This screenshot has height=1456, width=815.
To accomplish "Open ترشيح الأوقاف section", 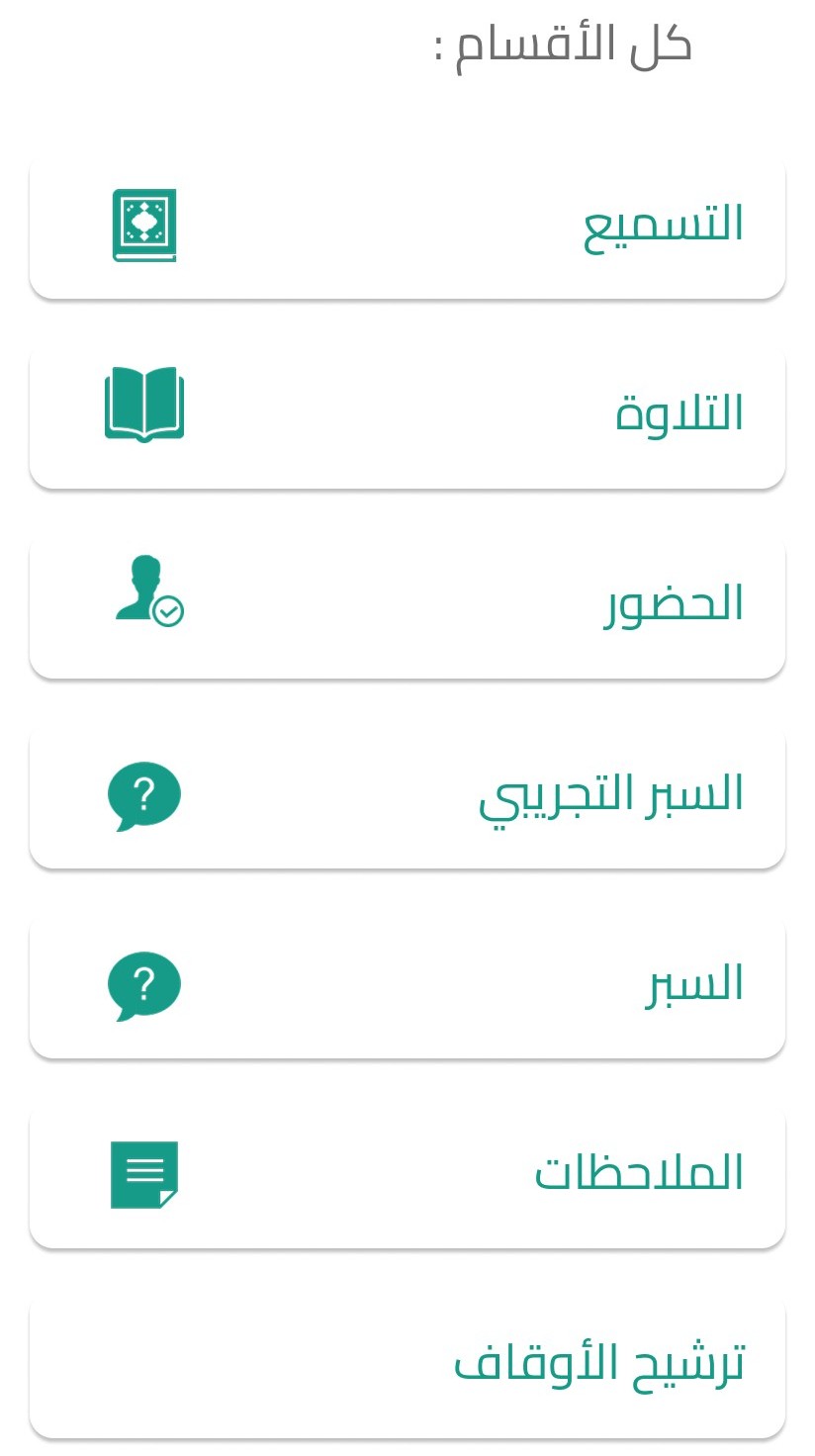I will click(407, 1365).
